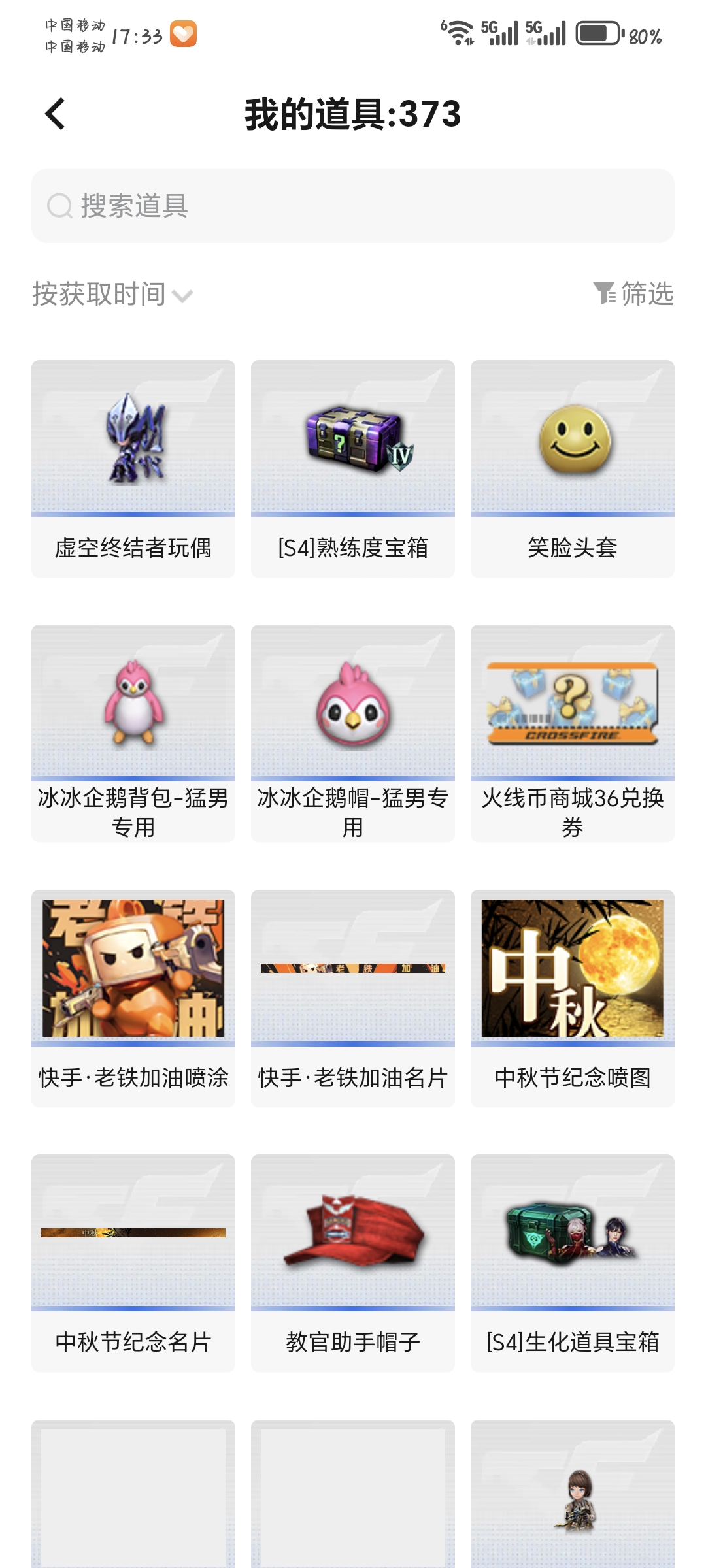706x1568 pixels.
Task: Open the [S4]生化道具宝箱 item
Action: (x=573, y=1263)
